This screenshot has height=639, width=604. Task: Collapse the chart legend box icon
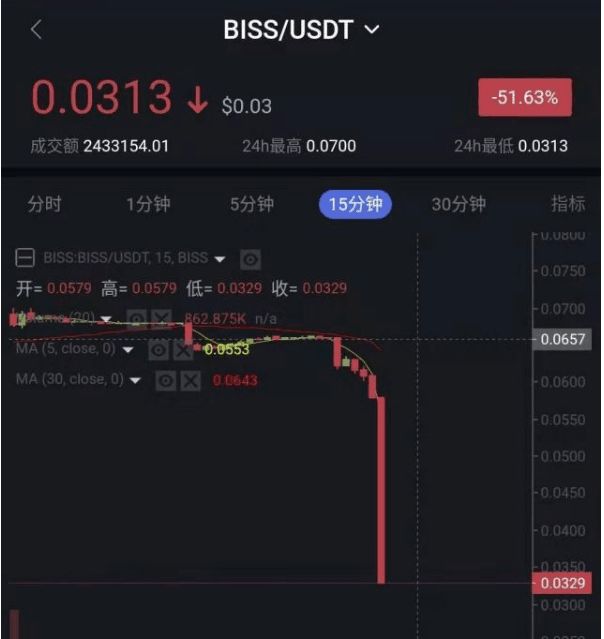pyautogui.click(x=26, y=258)
